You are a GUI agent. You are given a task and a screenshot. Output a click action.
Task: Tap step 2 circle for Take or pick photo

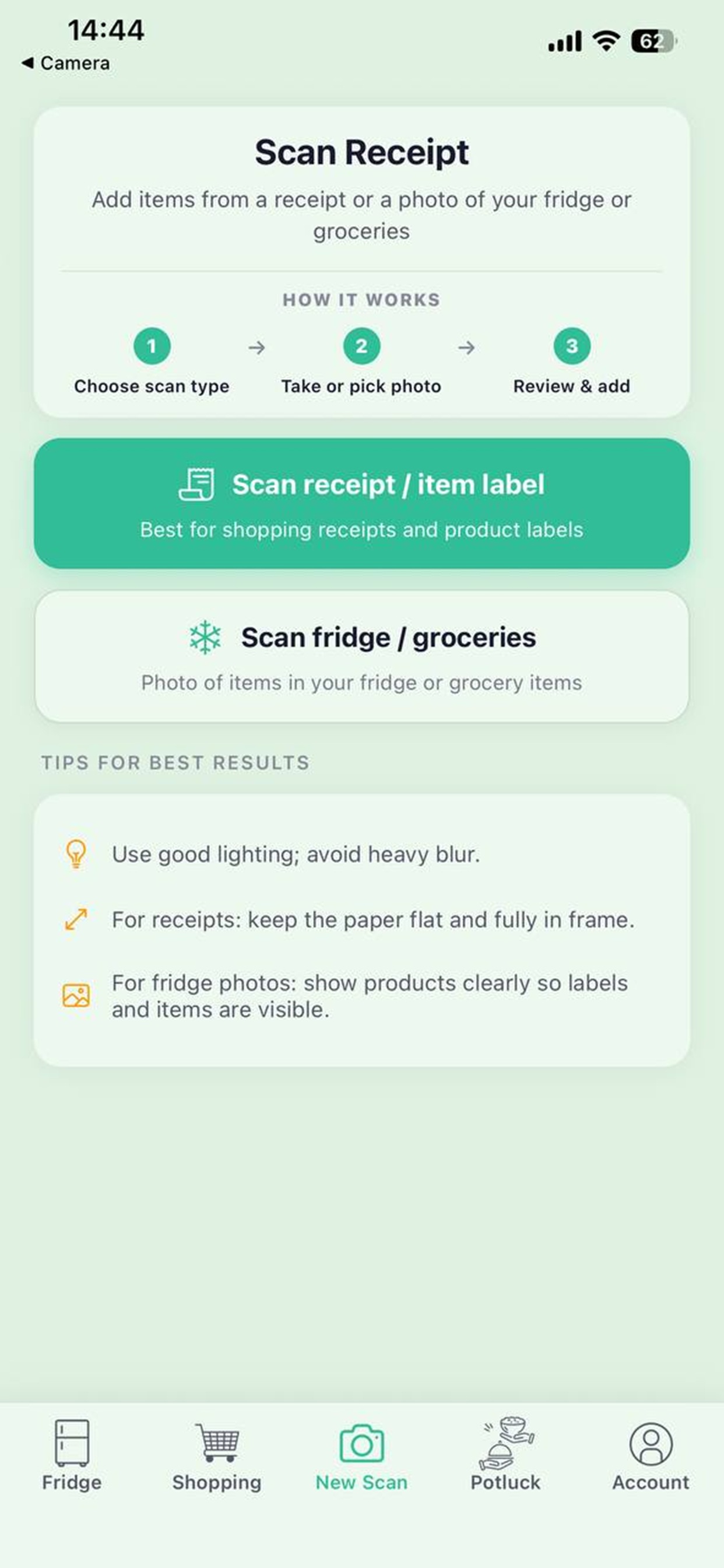pos(361,346)
